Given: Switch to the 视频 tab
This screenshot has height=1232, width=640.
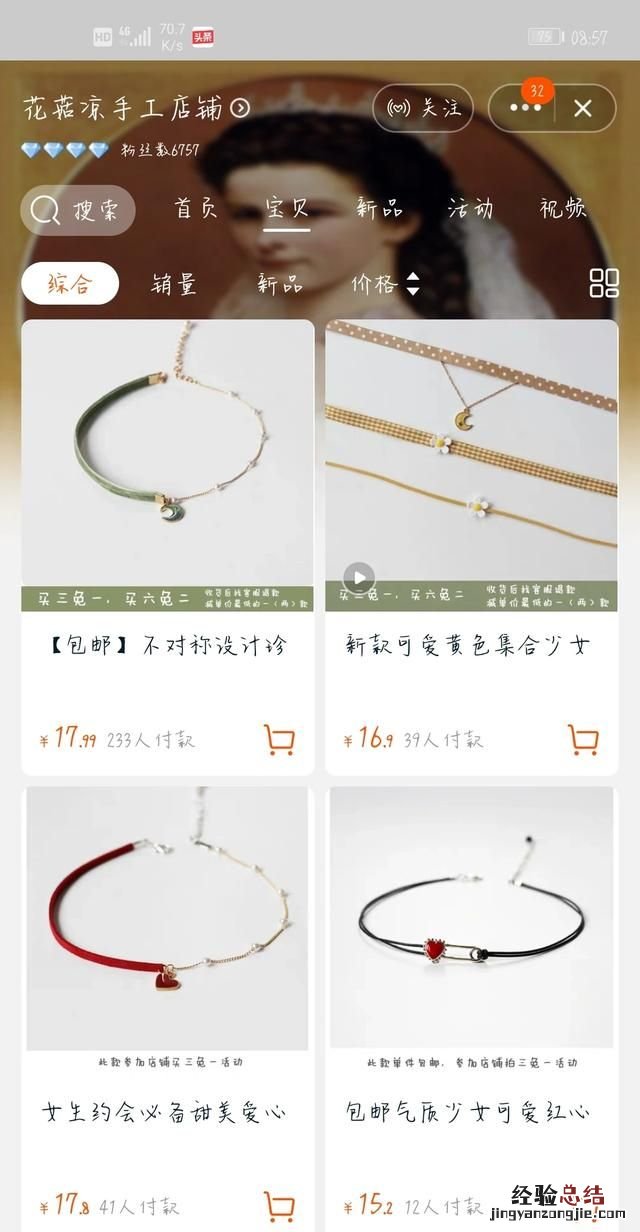Looking at the screenshot, I should click(x=562, y=208).
